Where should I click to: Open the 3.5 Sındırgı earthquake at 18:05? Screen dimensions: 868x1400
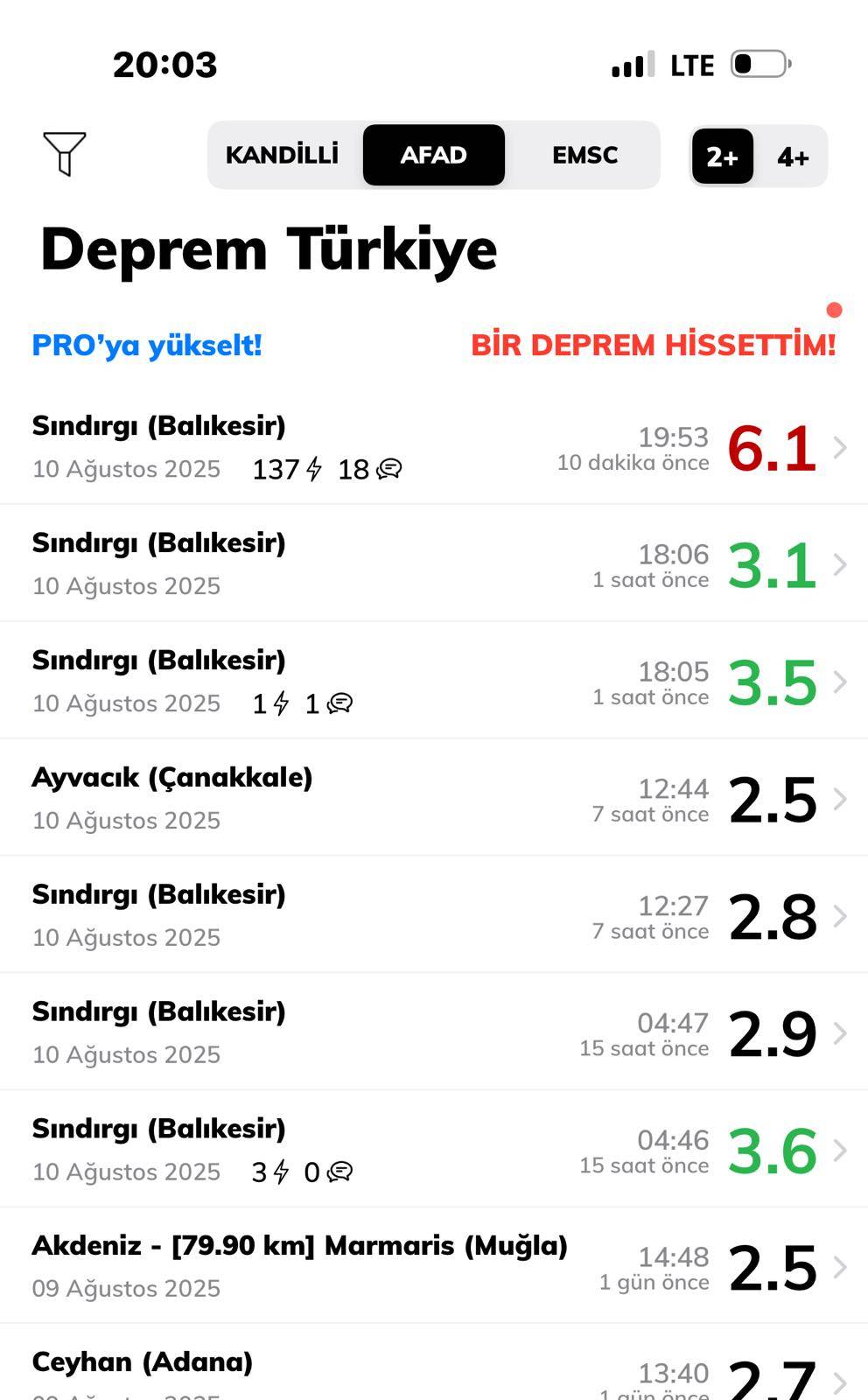click(434, 682)
